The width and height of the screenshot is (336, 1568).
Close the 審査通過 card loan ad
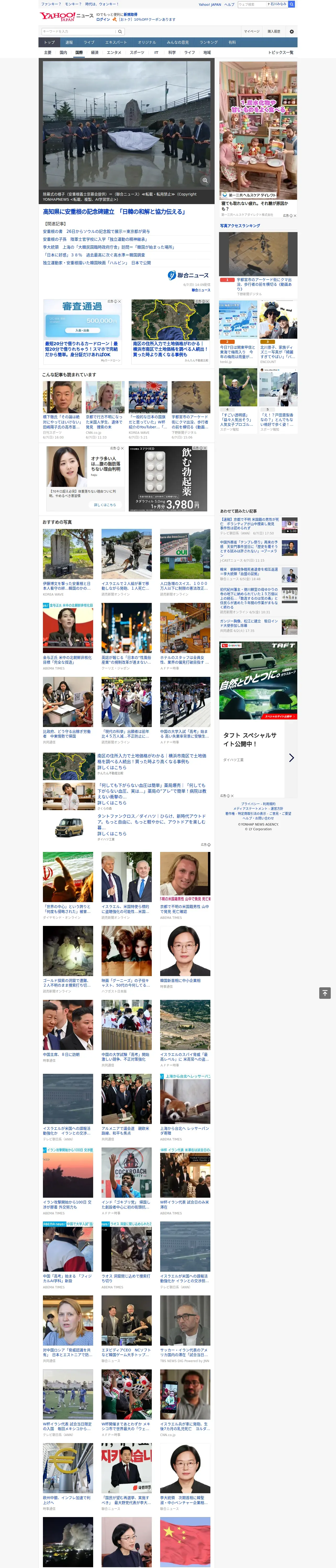[x=120, y=301]
